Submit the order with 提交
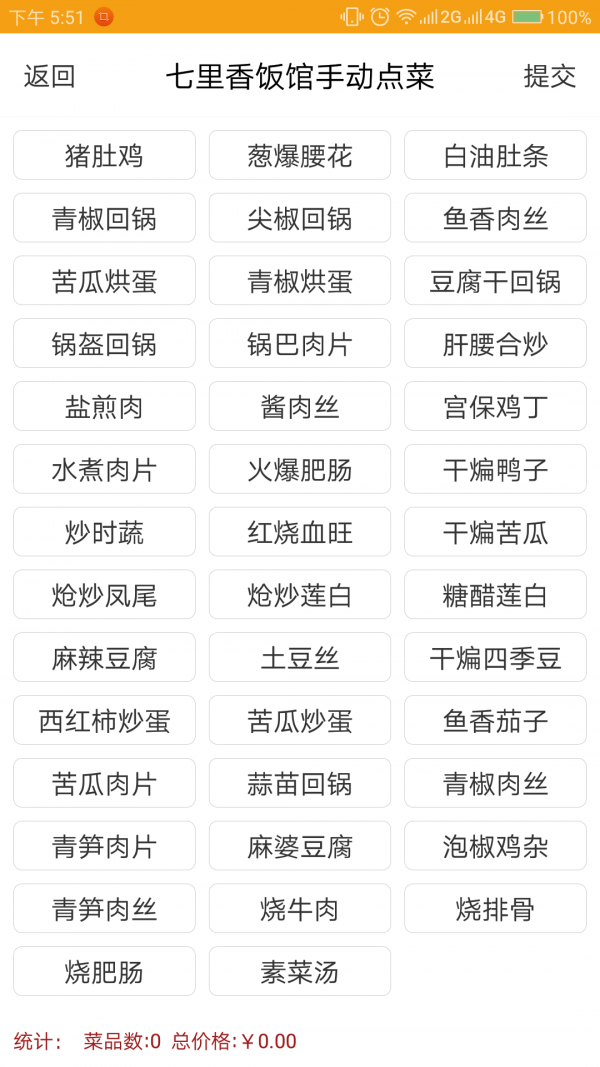This screenshot has width=600, height=1067. [x=550, y=76]
